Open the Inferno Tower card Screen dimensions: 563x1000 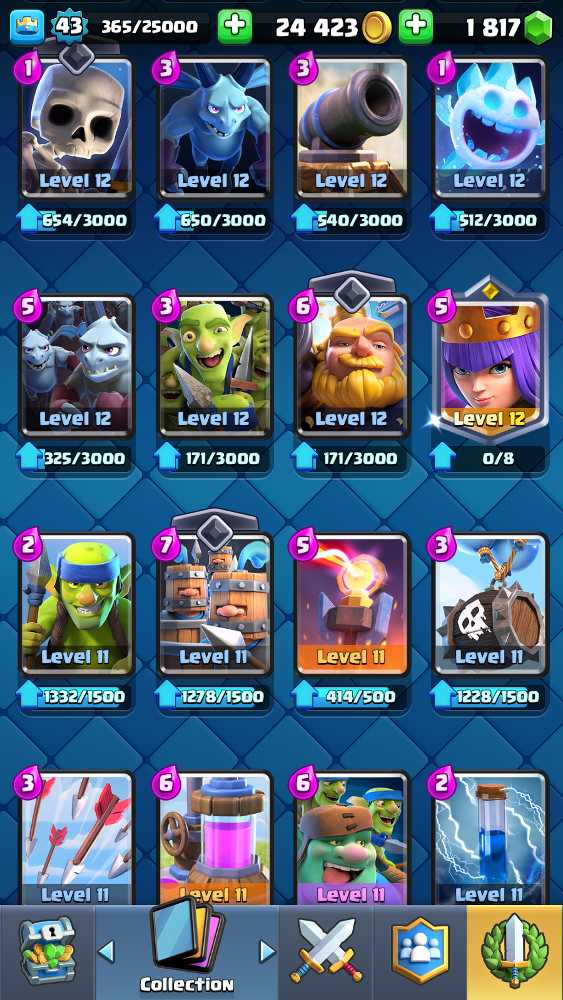352,604
